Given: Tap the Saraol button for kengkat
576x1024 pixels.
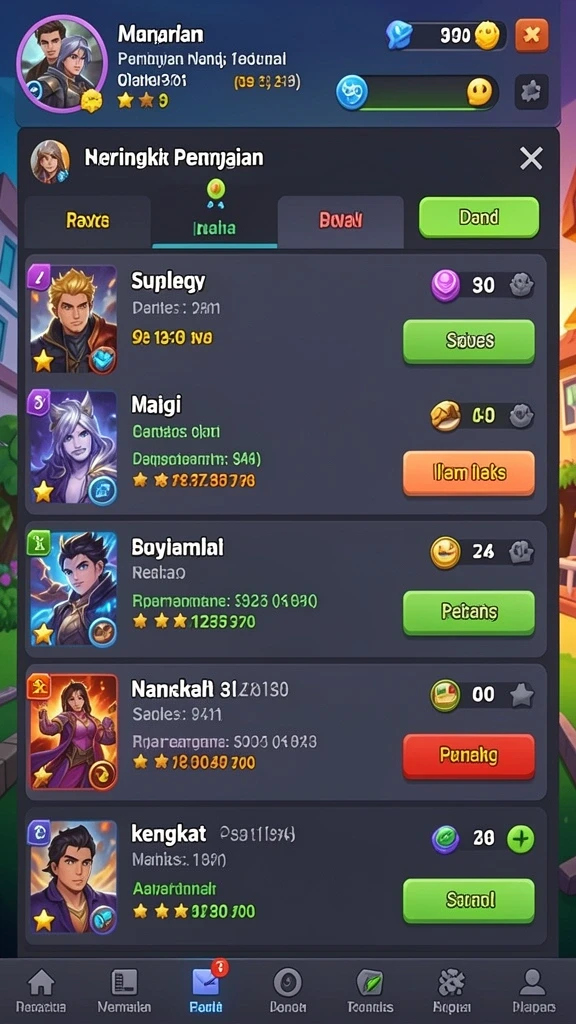Looking at the screenshot, I should 469,901.
